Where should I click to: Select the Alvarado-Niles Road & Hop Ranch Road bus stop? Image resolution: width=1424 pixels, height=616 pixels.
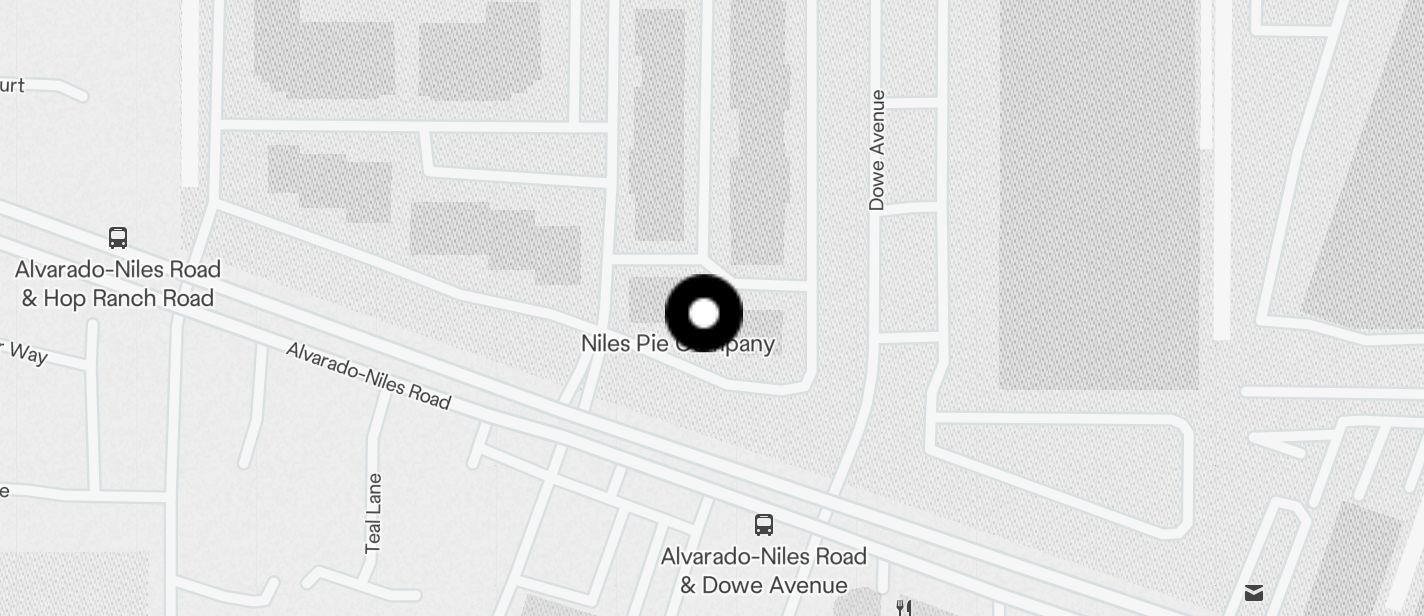click(118, 238)
